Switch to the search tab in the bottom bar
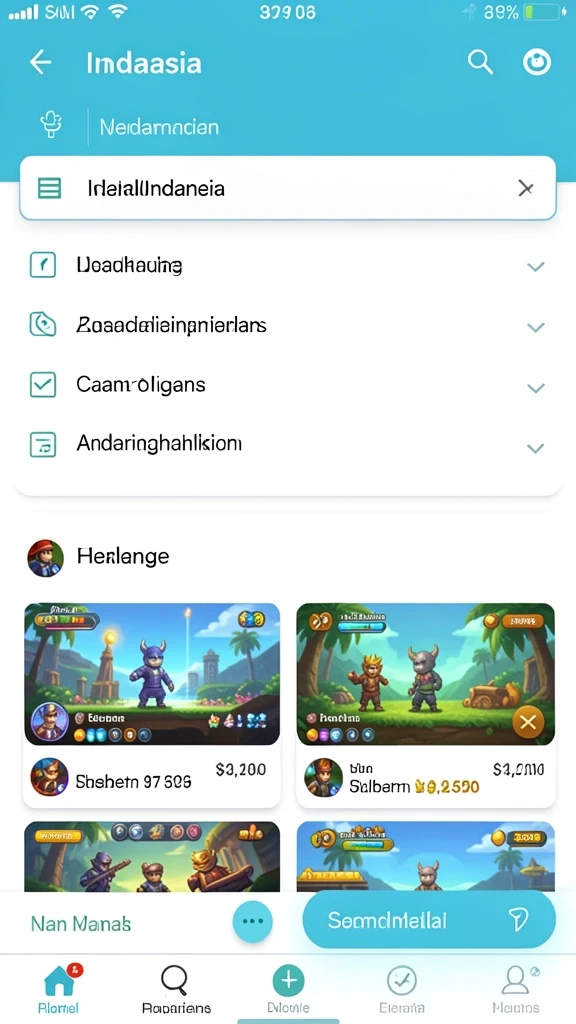576x1024 pixels. (175, 988)
